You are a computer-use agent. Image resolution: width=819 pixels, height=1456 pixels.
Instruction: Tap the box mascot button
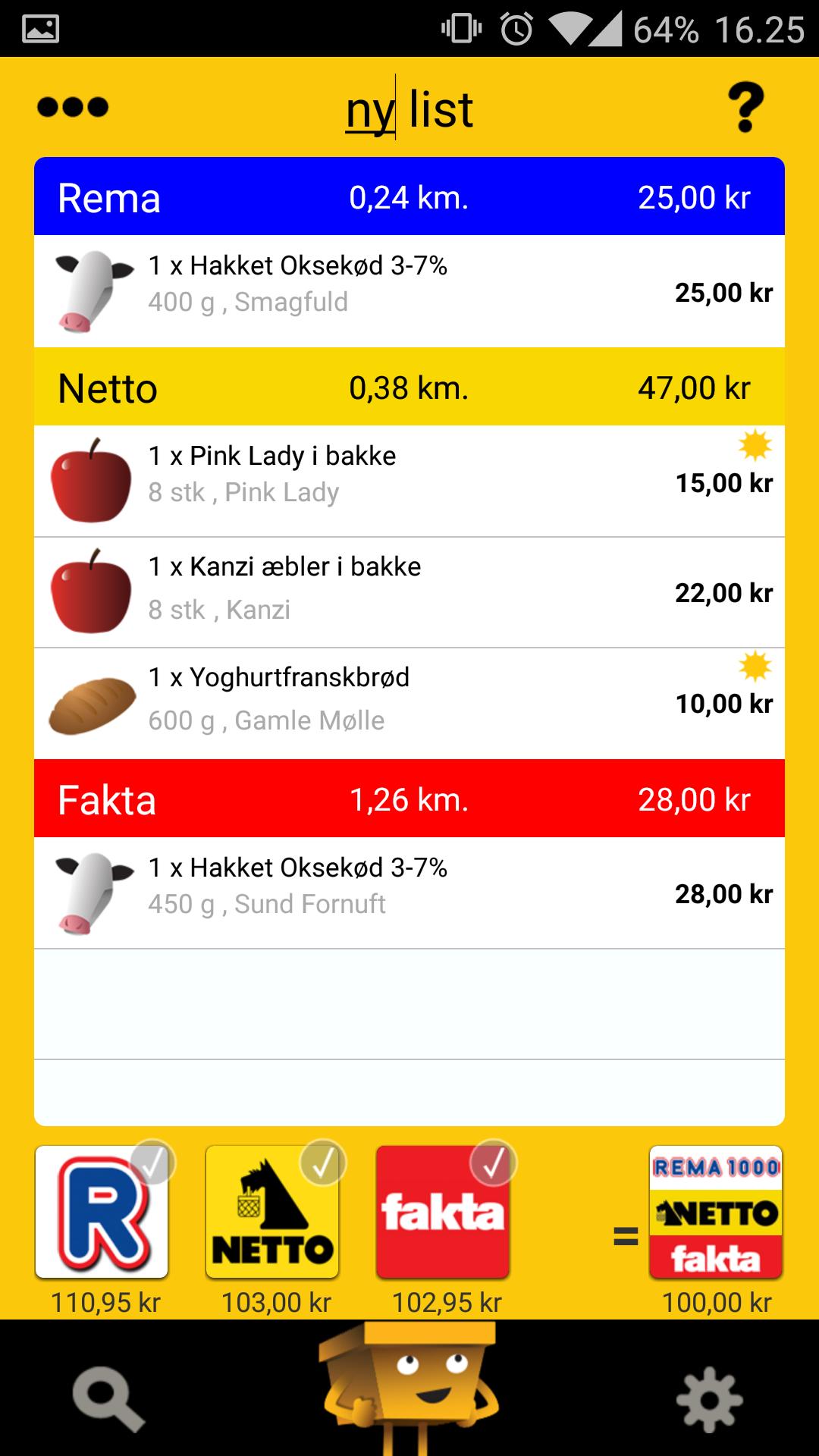pos(409,1388)
